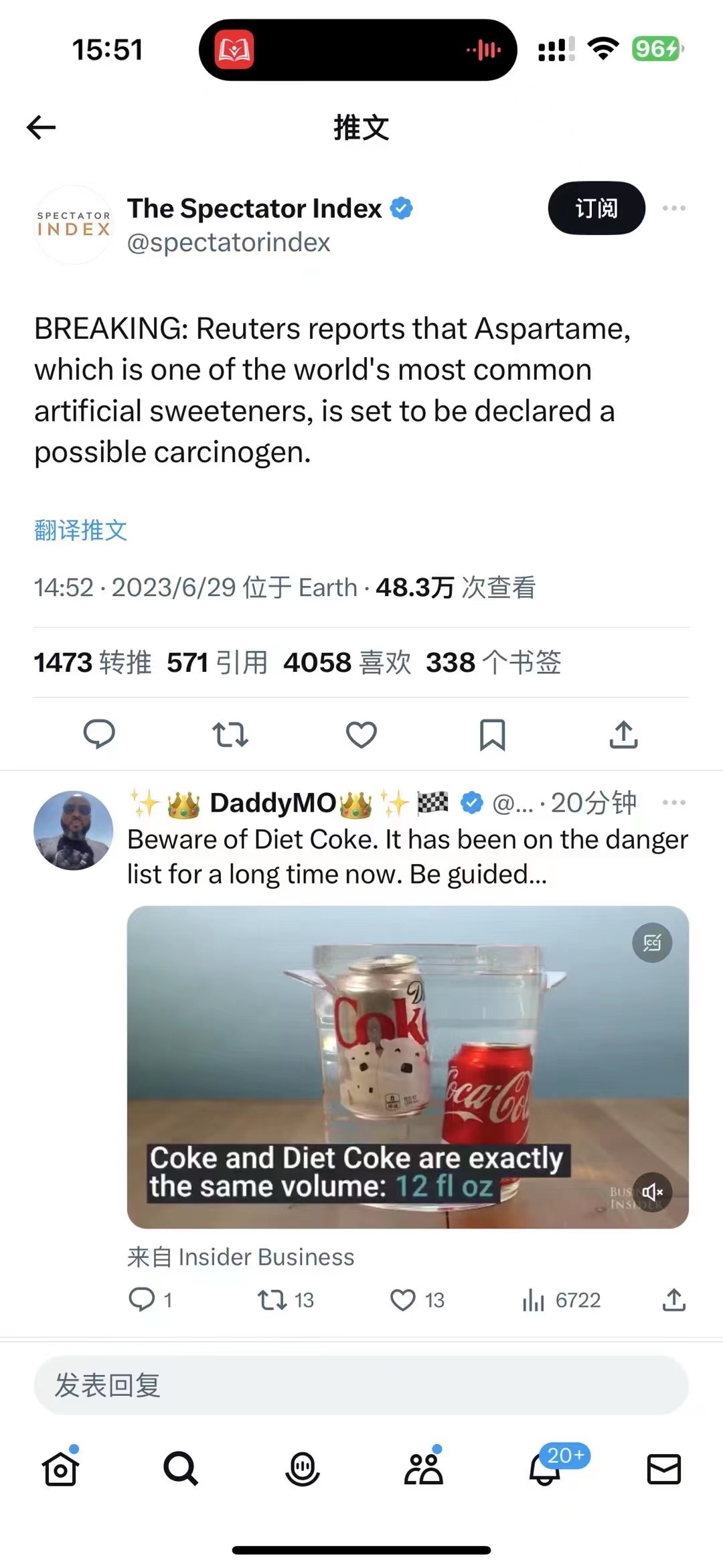This screenshot has width=723, height=1568.
Task: Open the overflow menu on DaddyMO's reply
Action: tap(673, 802)
